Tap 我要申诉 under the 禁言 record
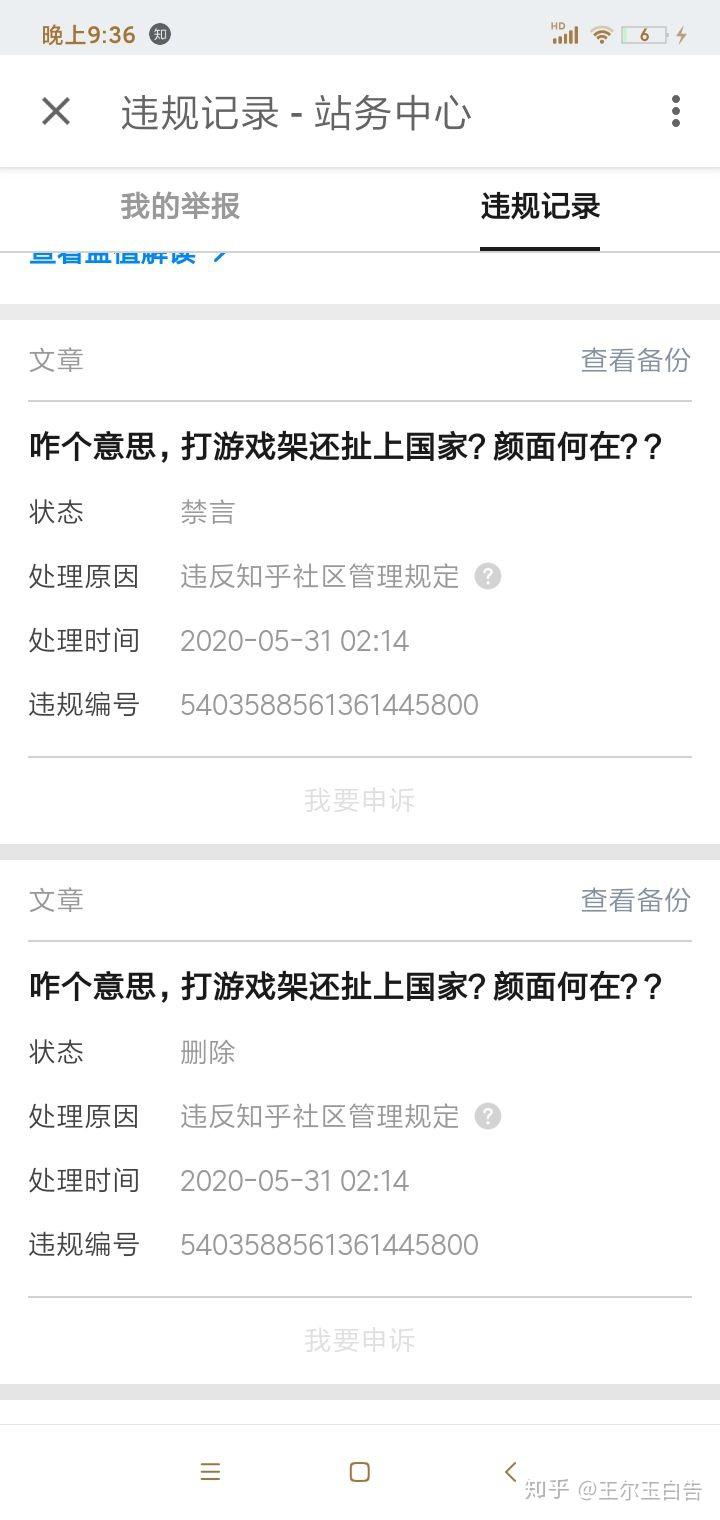Screen dimensions: 720x1520 tap(360, 800)
